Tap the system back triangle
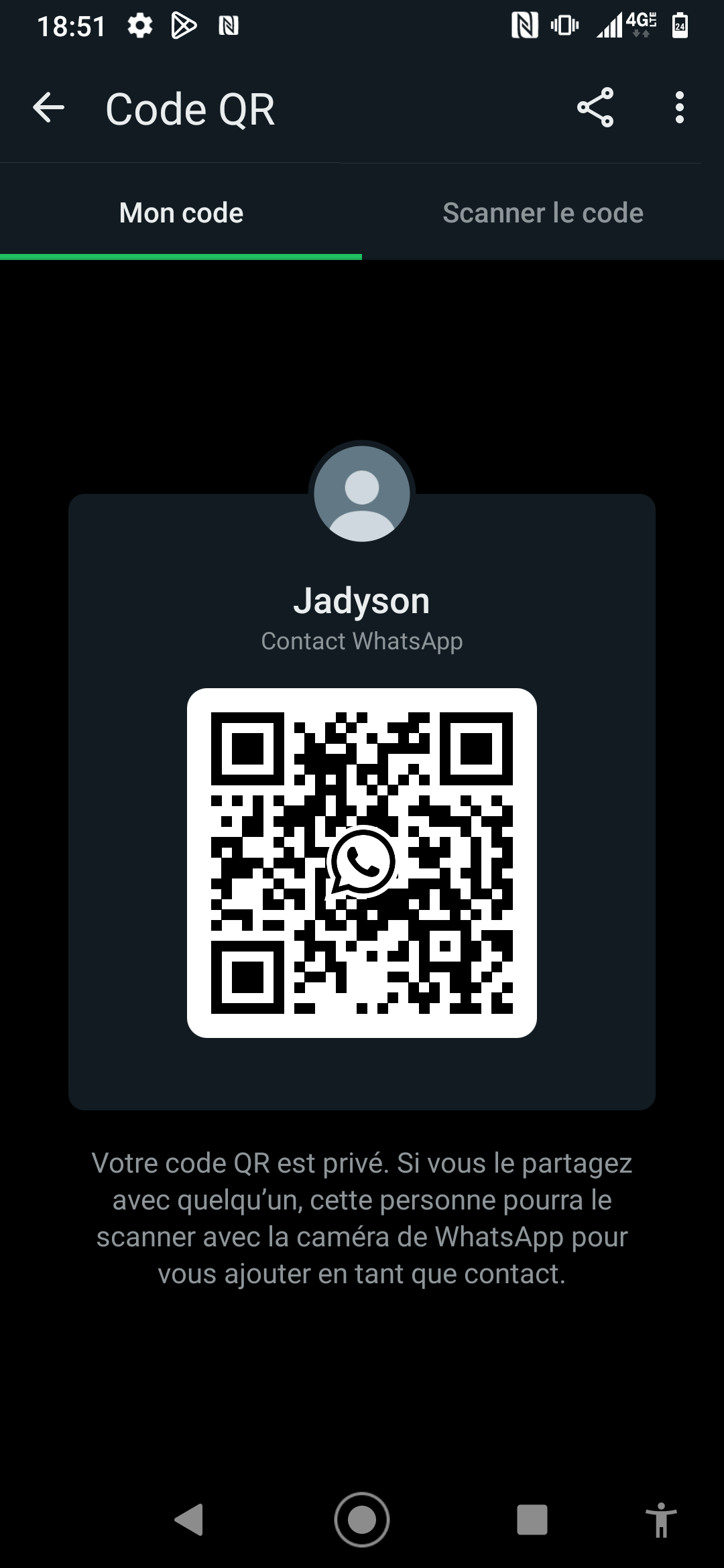Screen dimensions: 724x1568 click(190, 1519)
